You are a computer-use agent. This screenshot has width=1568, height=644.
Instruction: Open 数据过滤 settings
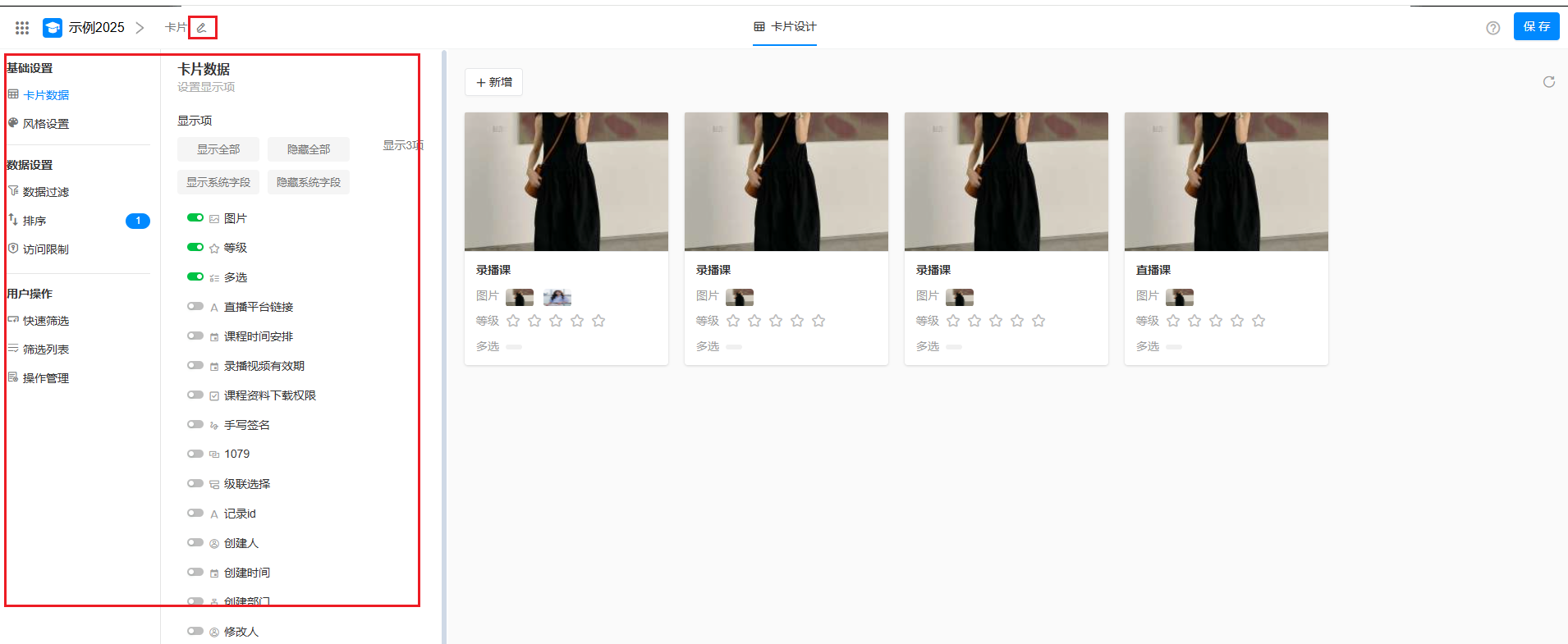46,192
